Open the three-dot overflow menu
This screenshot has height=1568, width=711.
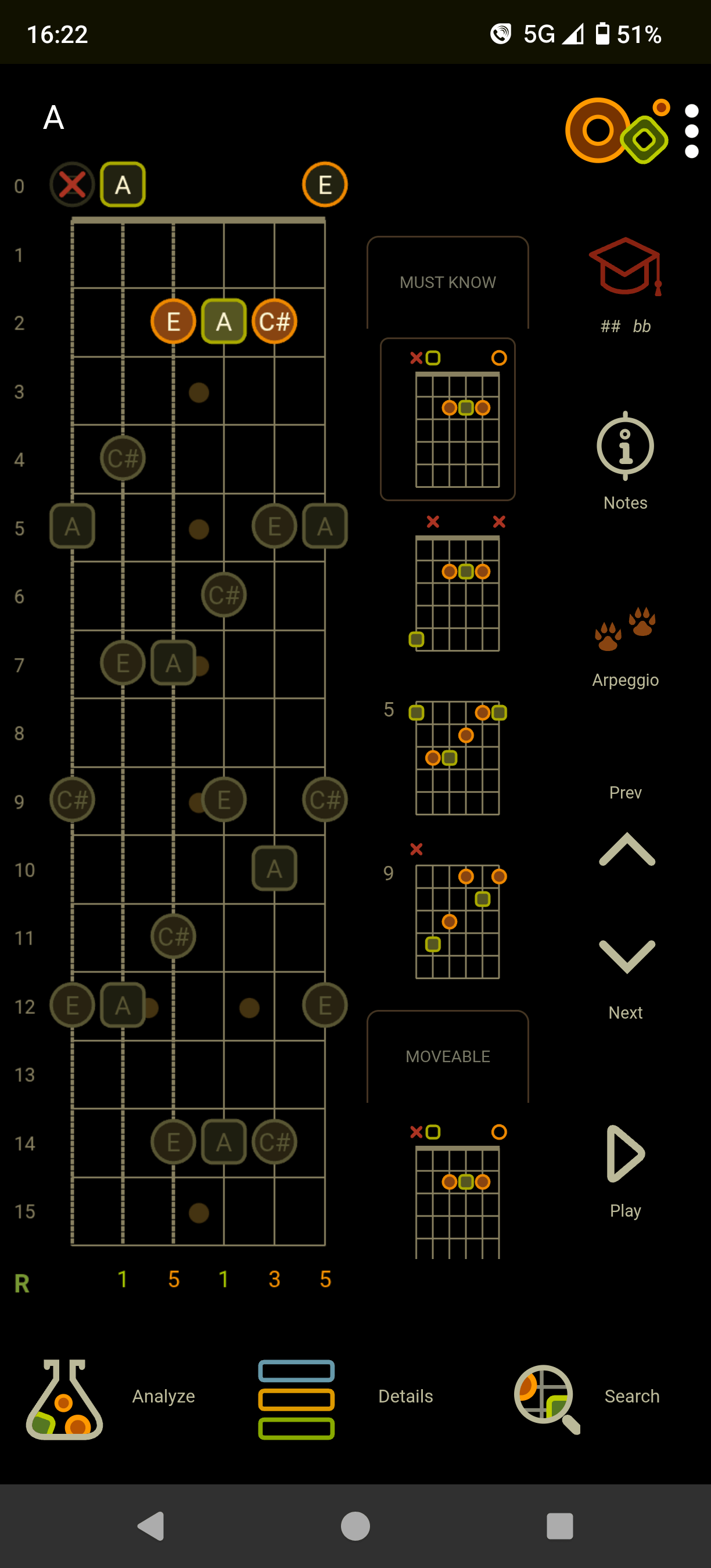(691, 131)
